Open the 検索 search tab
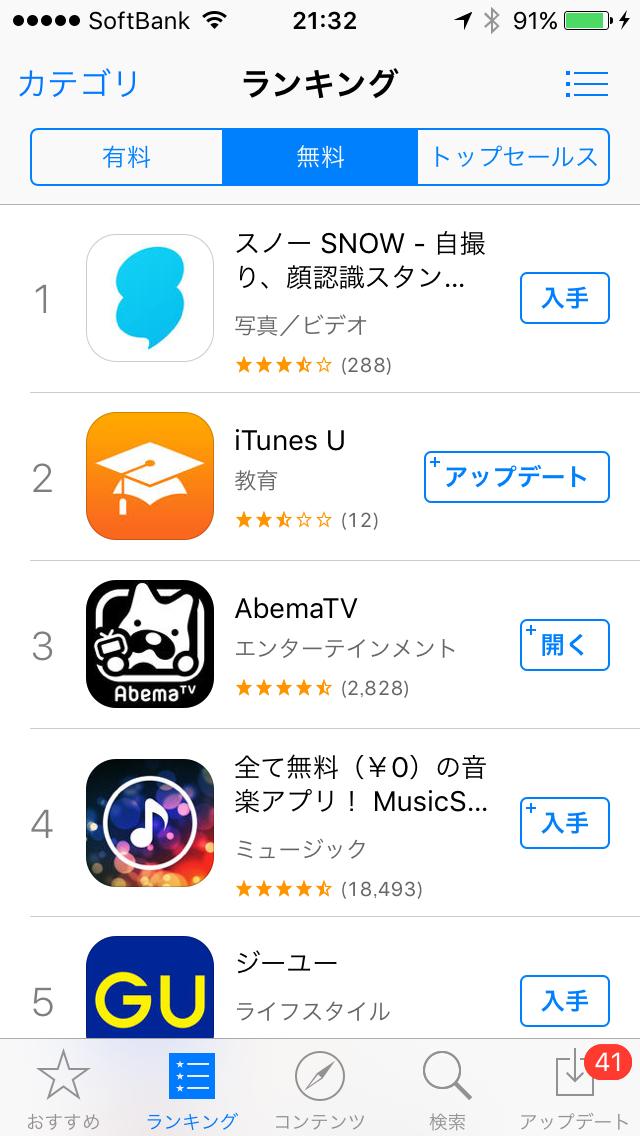Image resolution: width=640 pixels, height=1136 pixels. pos(447,1090)
